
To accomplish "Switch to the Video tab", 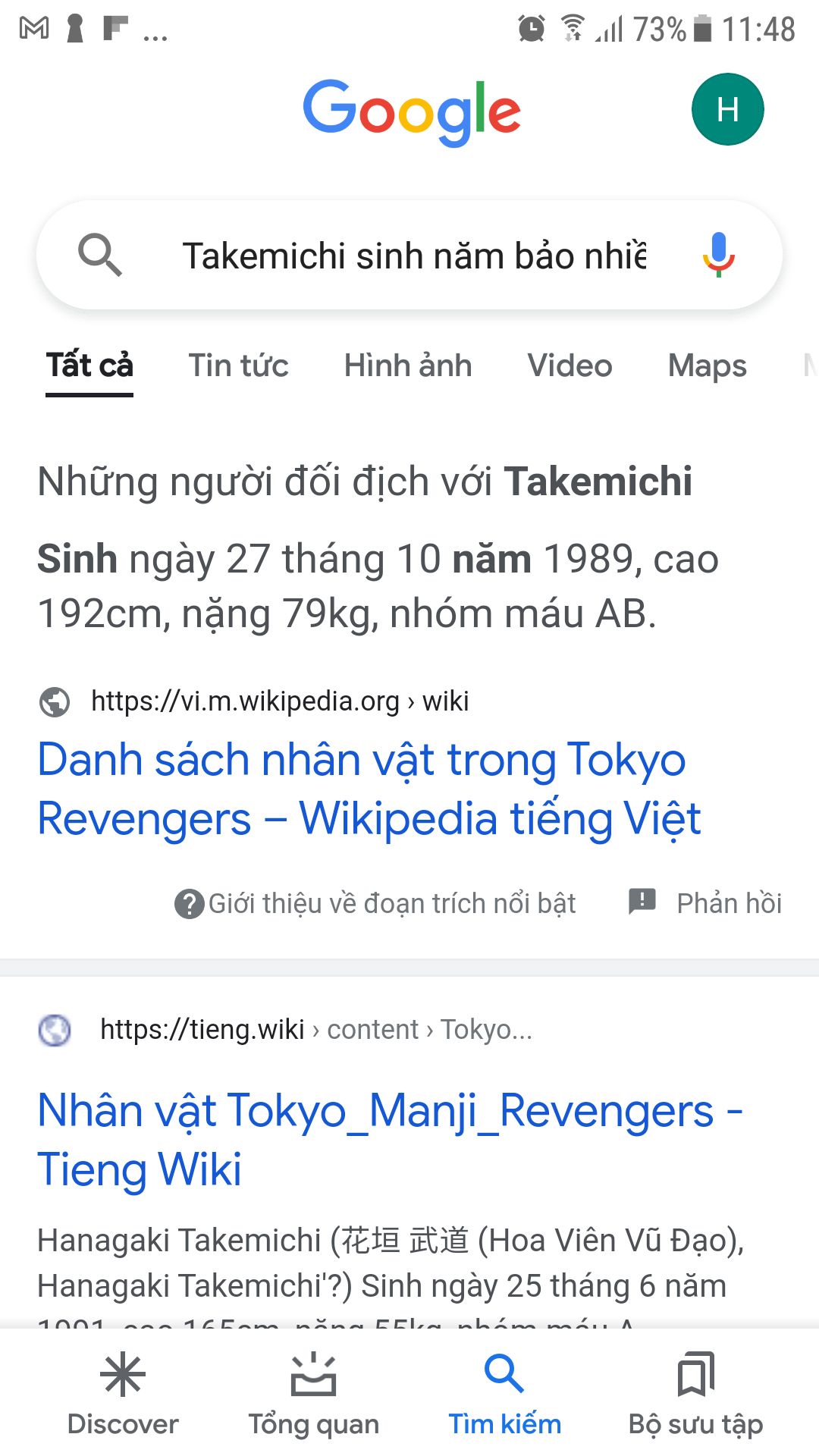I will pos(570,366).
